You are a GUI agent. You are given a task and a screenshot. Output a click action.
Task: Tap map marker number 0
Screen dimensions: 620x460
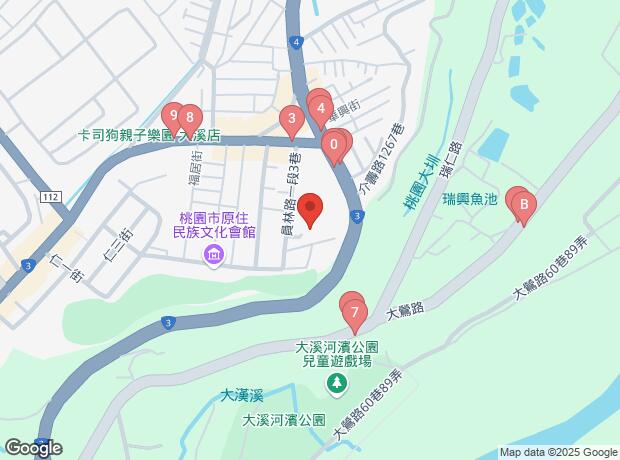pyautogui.click(x=334, y=146)
